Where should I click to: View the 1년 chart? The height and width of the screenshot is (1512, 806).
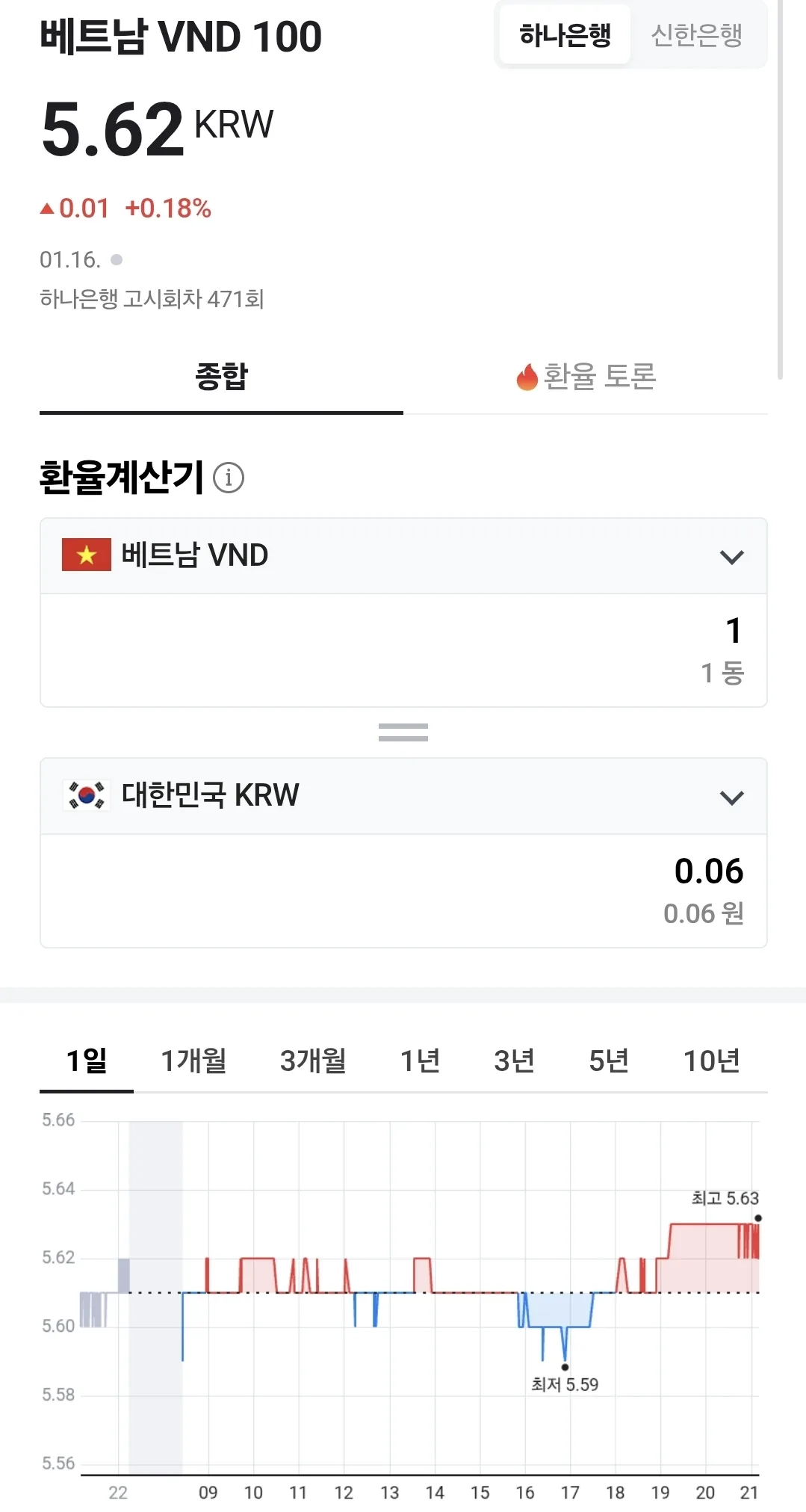[x=420, y=1061]
